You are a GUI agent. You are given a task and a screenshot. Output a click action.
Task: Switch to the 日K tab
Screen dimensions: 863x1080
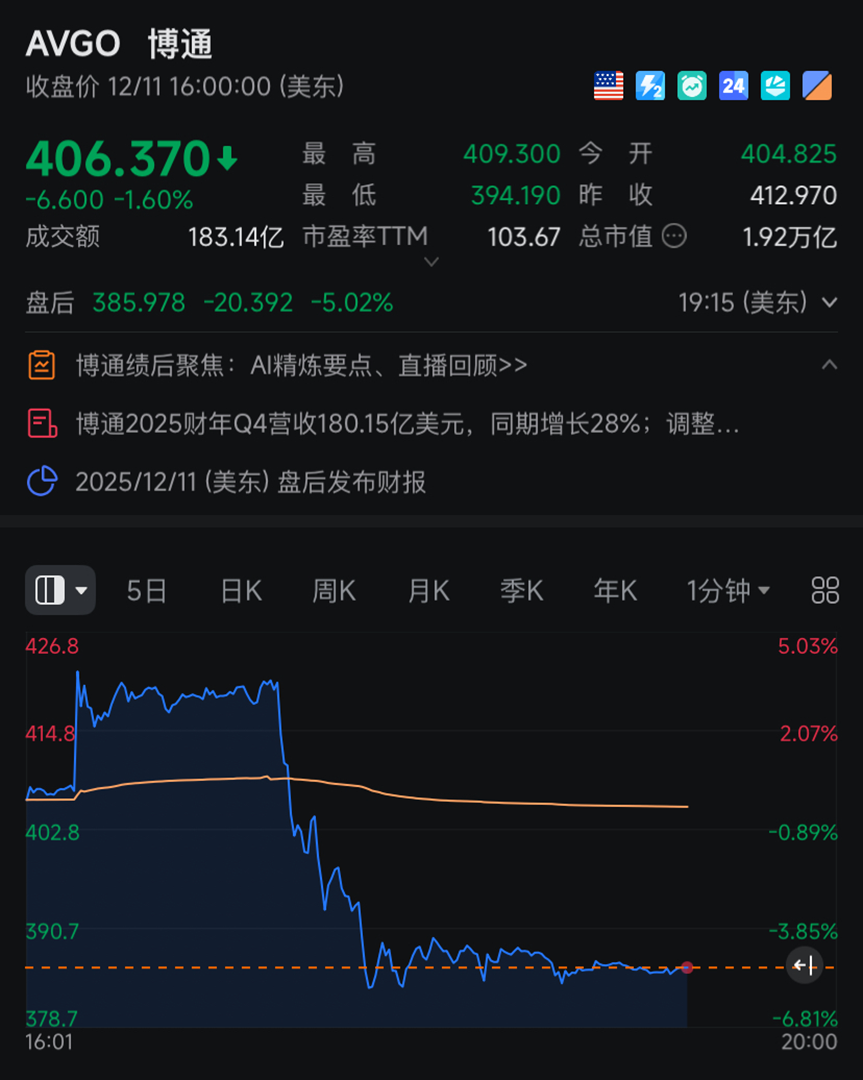coord(239,590)
